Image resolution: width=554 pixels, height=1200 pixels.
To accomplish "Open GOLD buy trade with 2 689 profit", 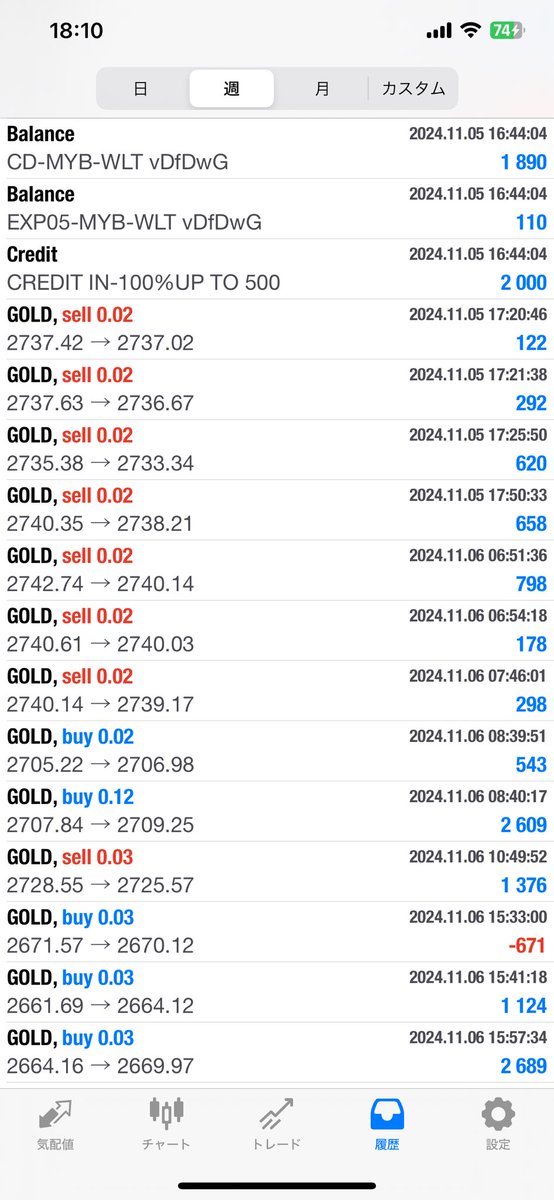I will pyautogui.click(x=277, y=1052).
